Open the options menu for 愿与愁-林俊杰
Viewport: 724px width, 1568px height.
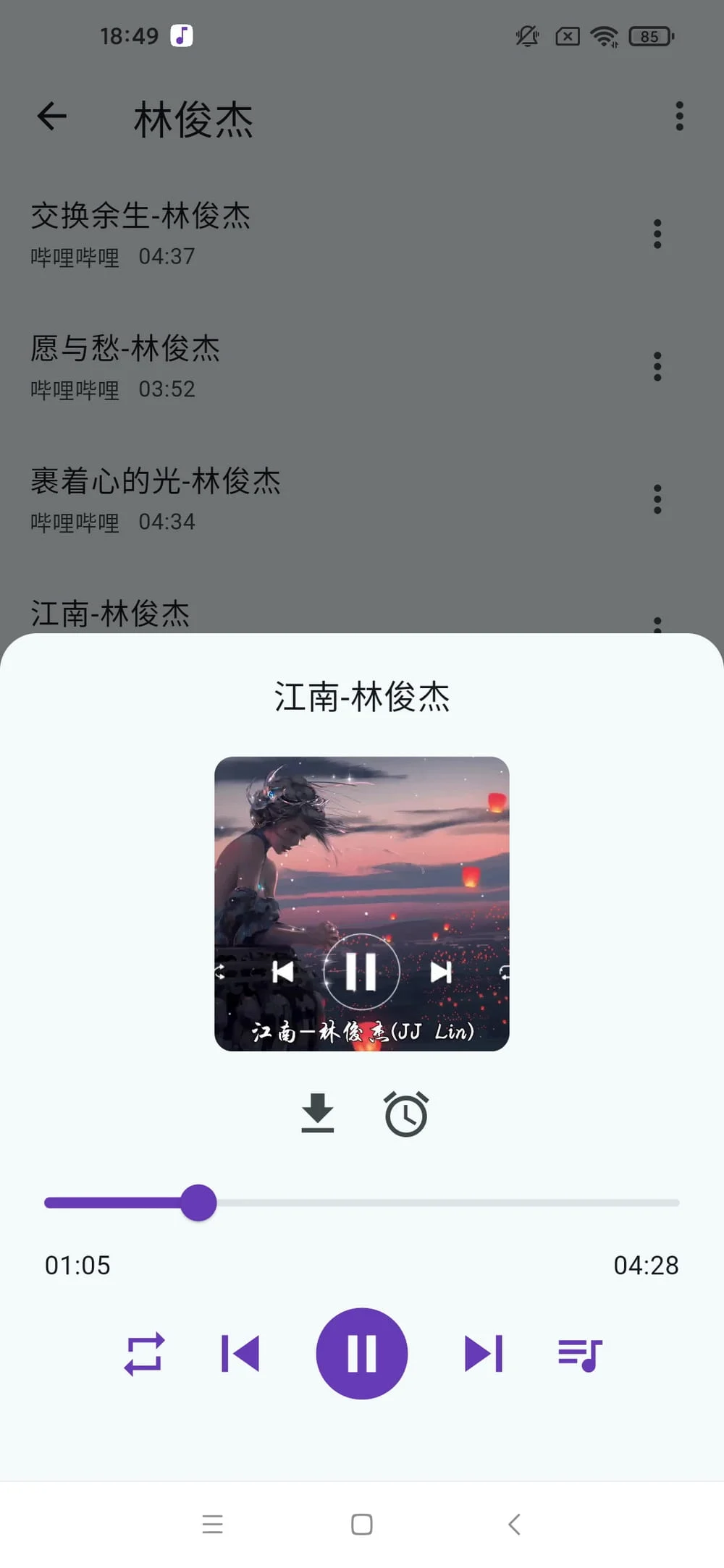(657, 366)
